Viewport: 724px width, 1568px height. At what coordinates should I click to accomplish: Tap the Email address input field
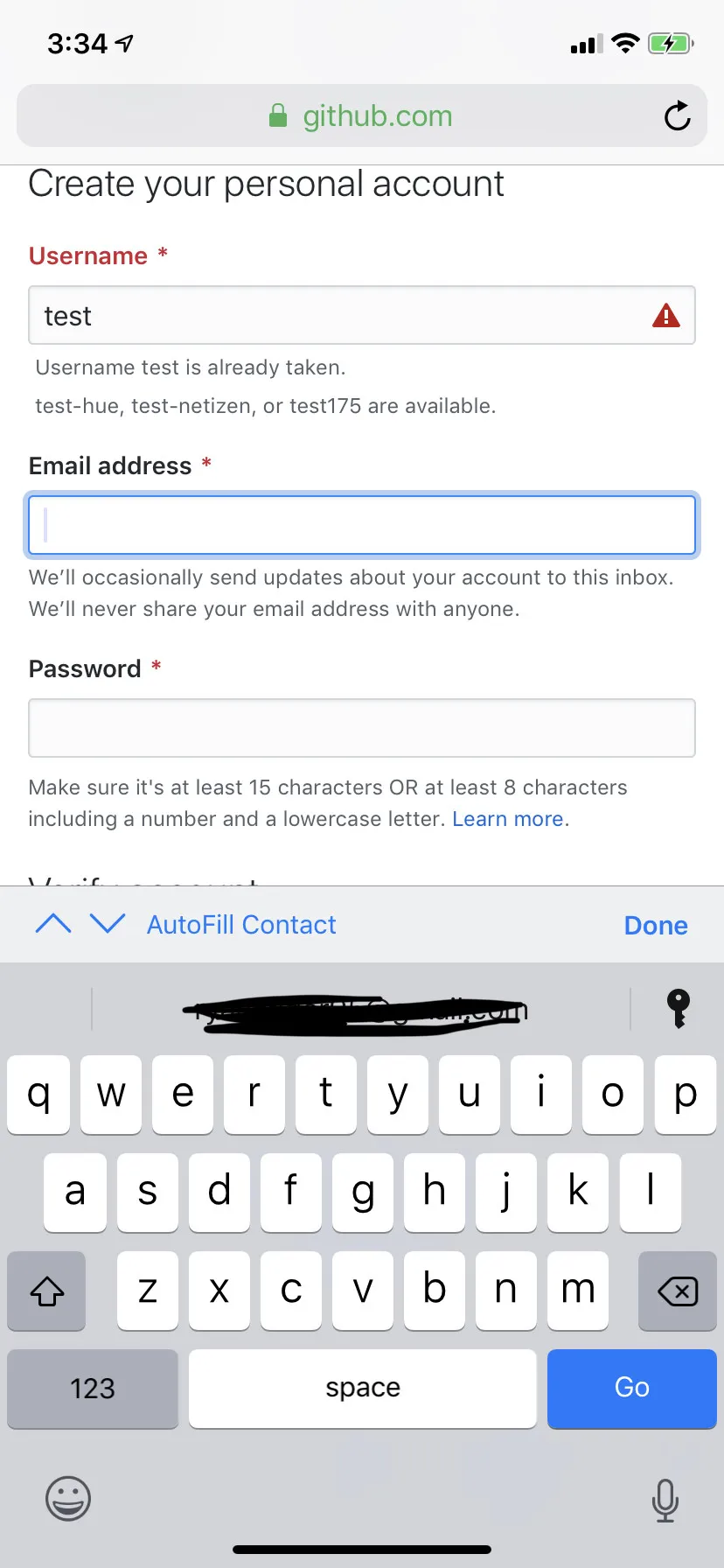[362, 525]
